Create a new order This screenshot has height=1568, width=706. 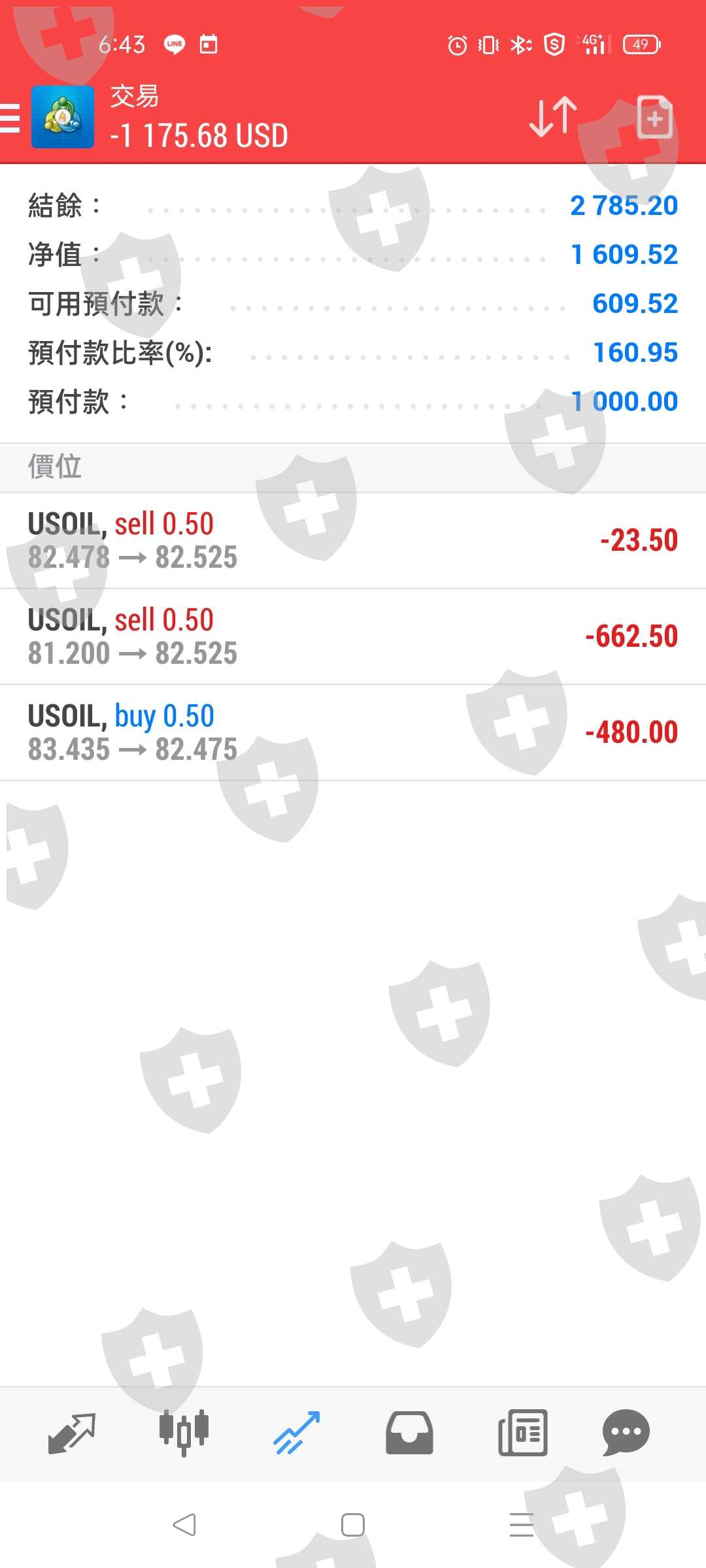click(654, 118)
